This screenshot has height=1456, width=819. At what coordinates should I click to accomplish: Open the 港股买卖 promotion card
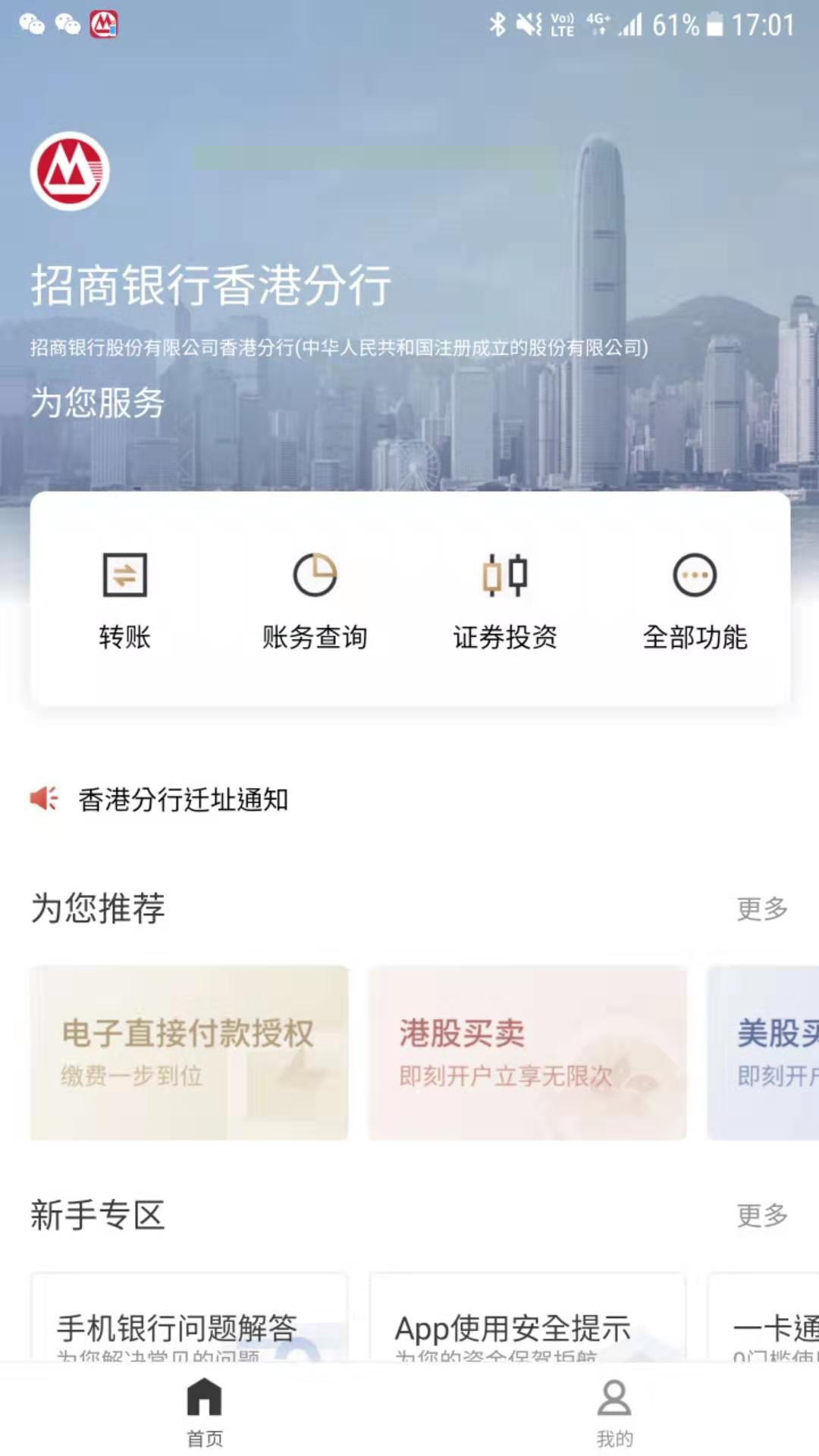pyautogui.click(x=527, y=1053)
